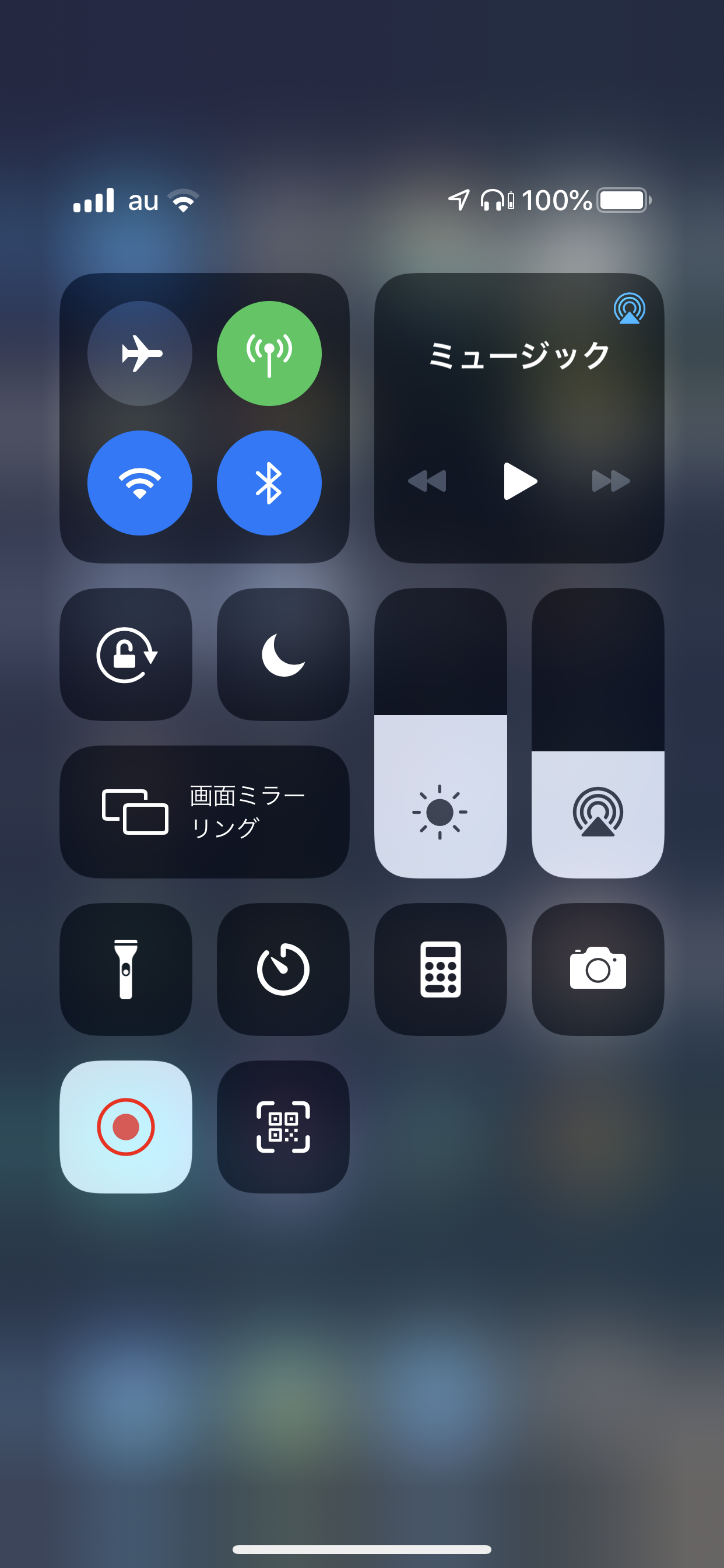
Task: Open the calculator
Action: pos(441,969)
